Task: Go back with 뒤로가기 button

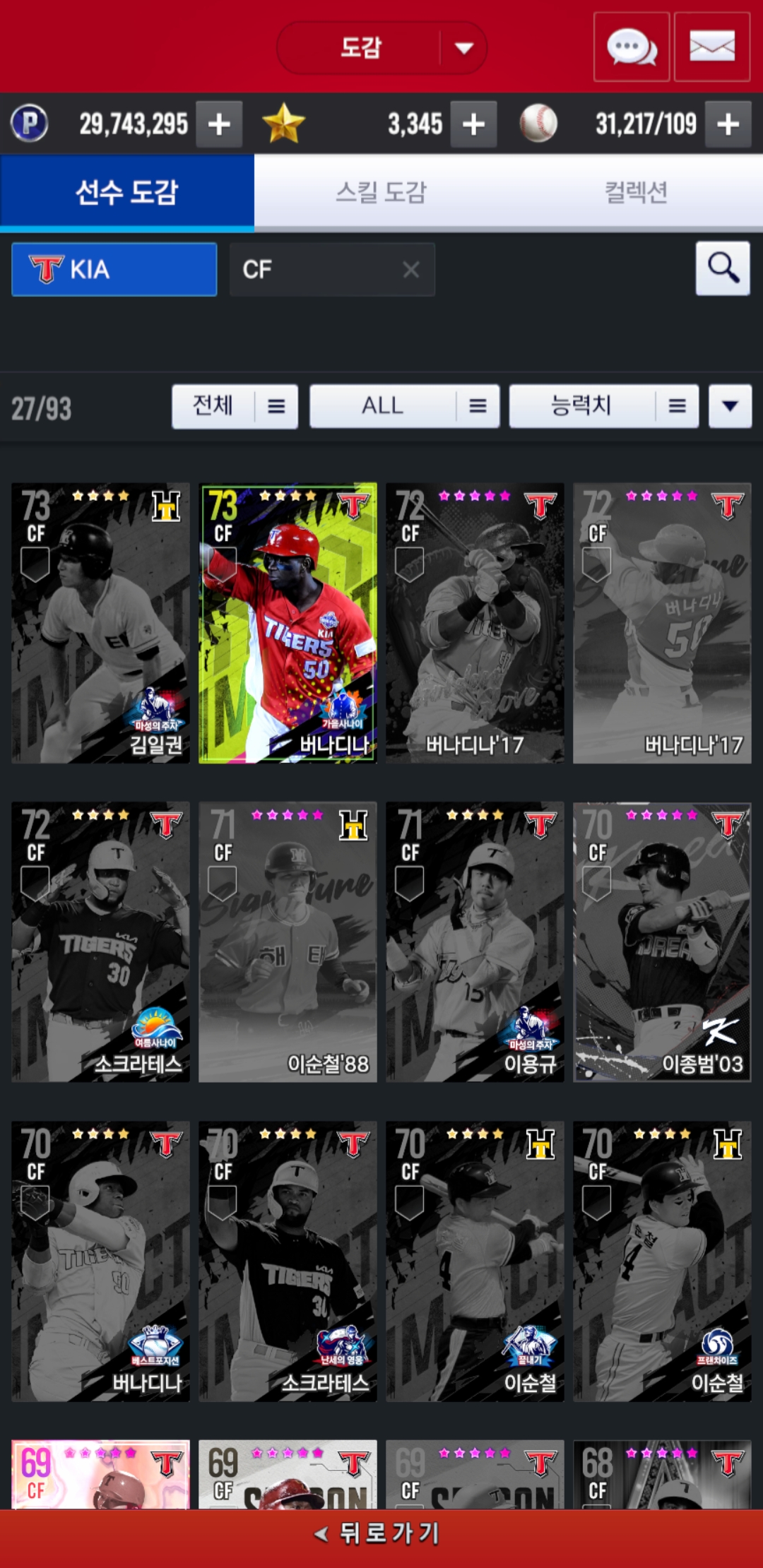Action: [x=381, y=1533]
